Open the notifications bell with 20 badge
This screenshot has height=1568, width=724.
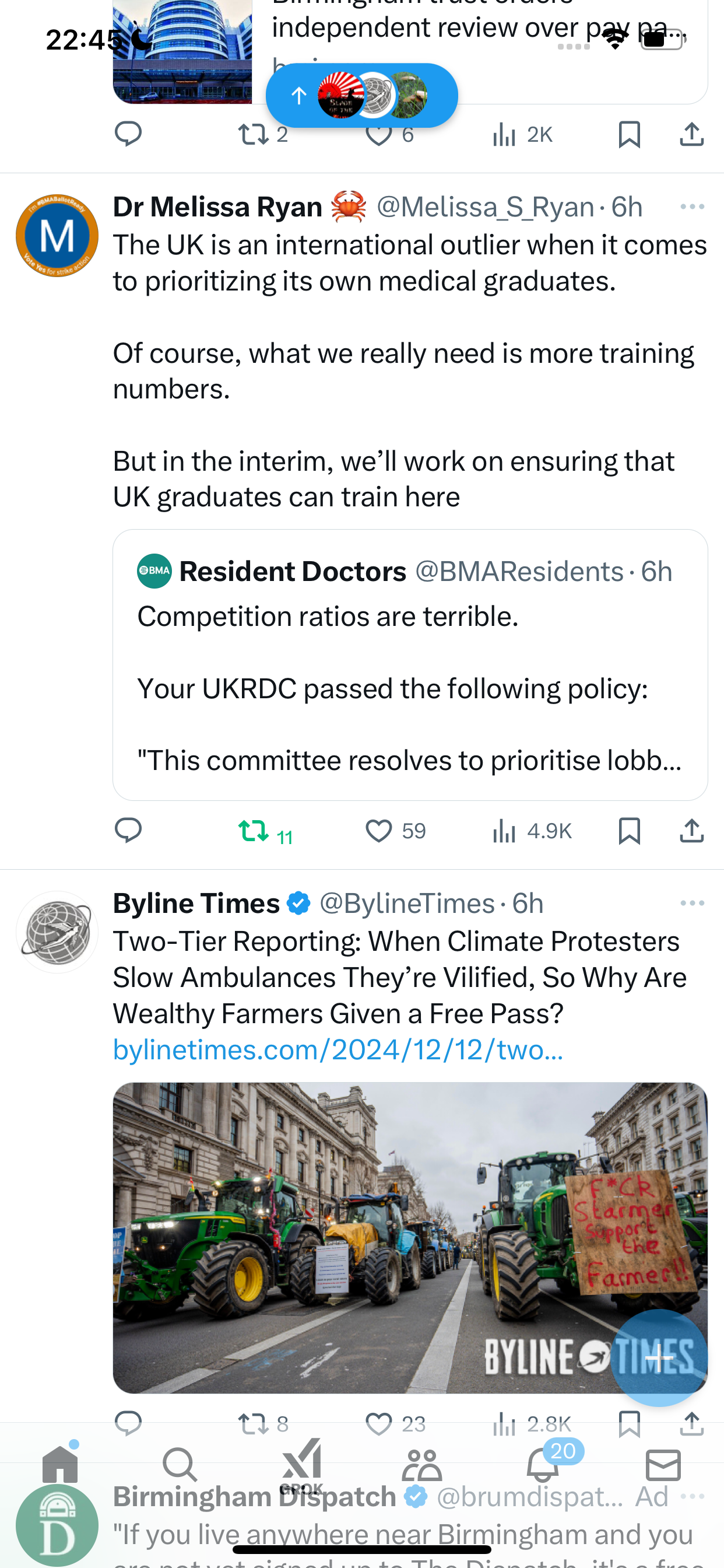[543, 1464]
